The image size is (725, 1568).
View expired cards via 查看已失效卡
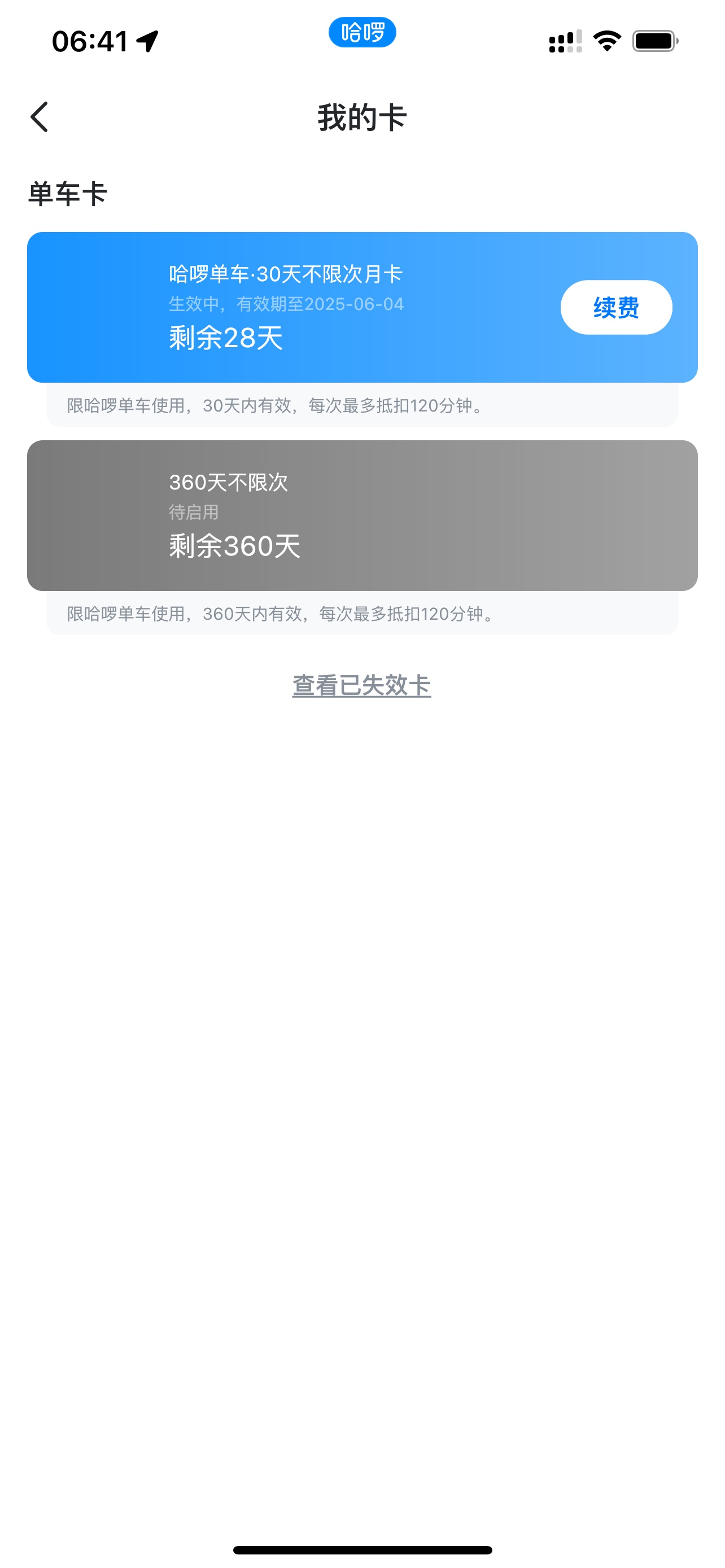click(x=361, y=685)
